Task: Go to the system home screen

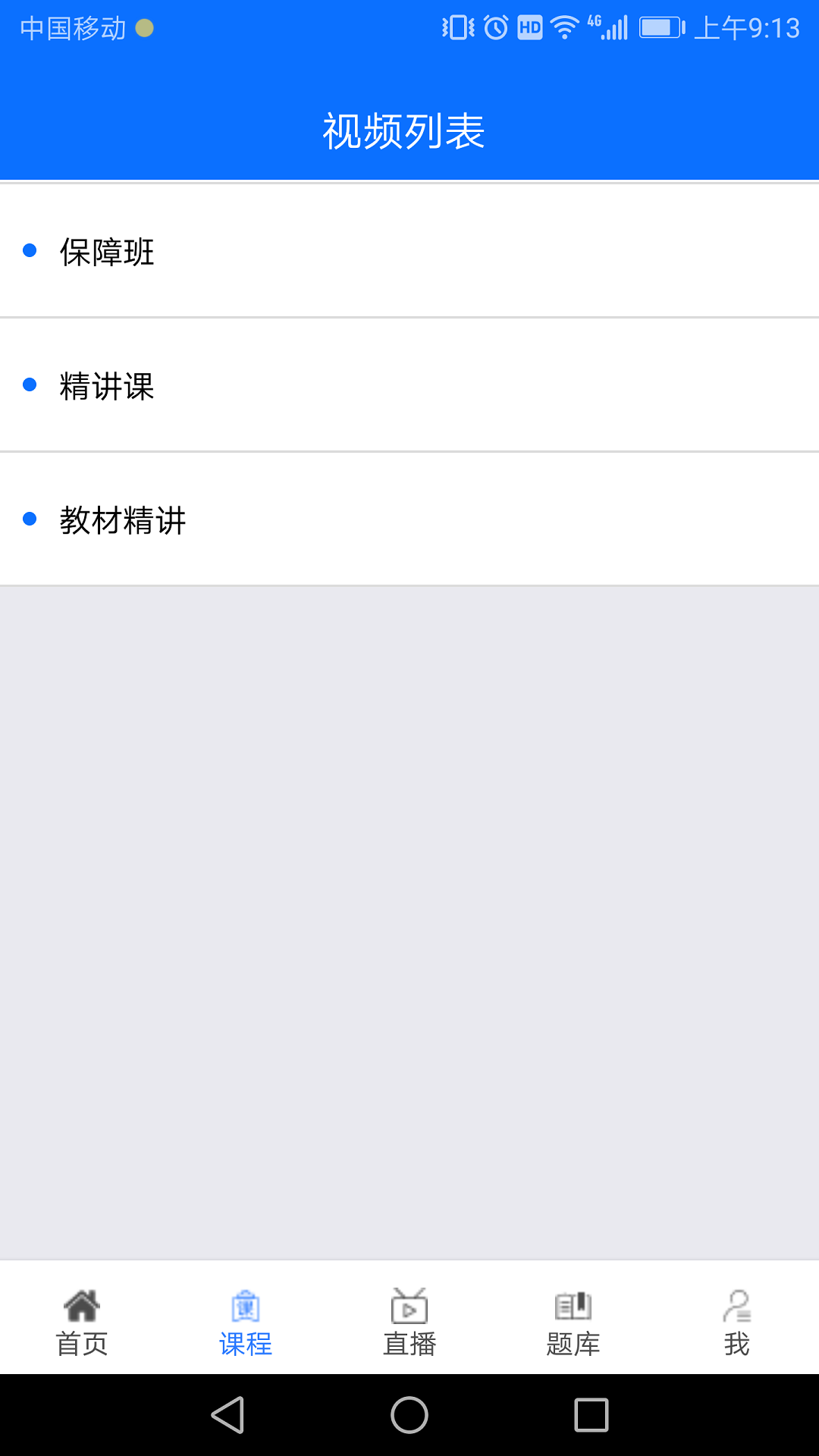Action: 409,1415
